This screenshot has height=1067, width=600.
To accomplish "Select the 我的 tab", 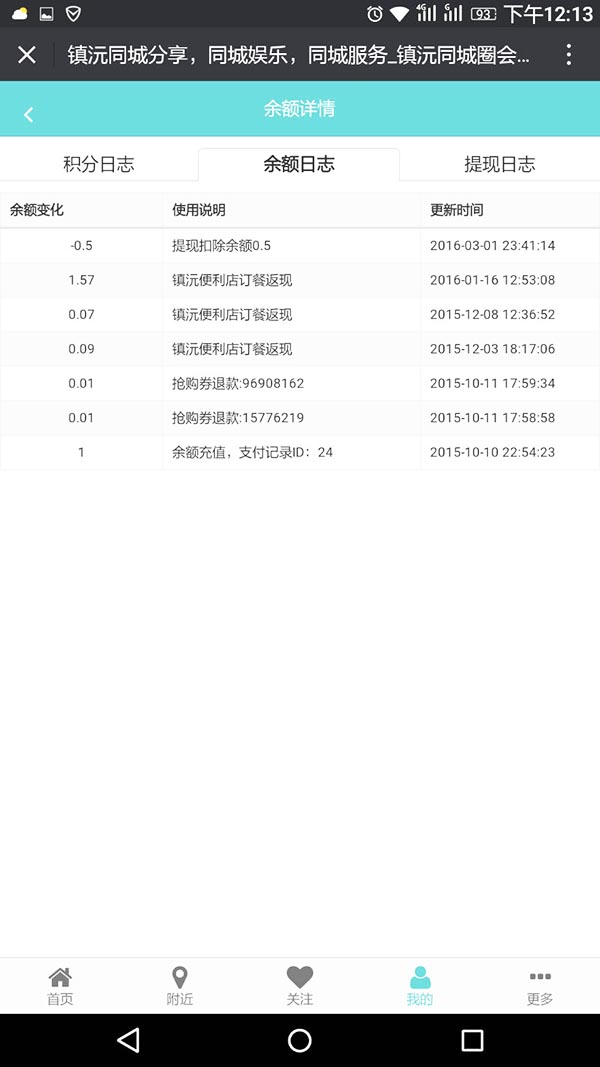I will click(x=420, y=987).
